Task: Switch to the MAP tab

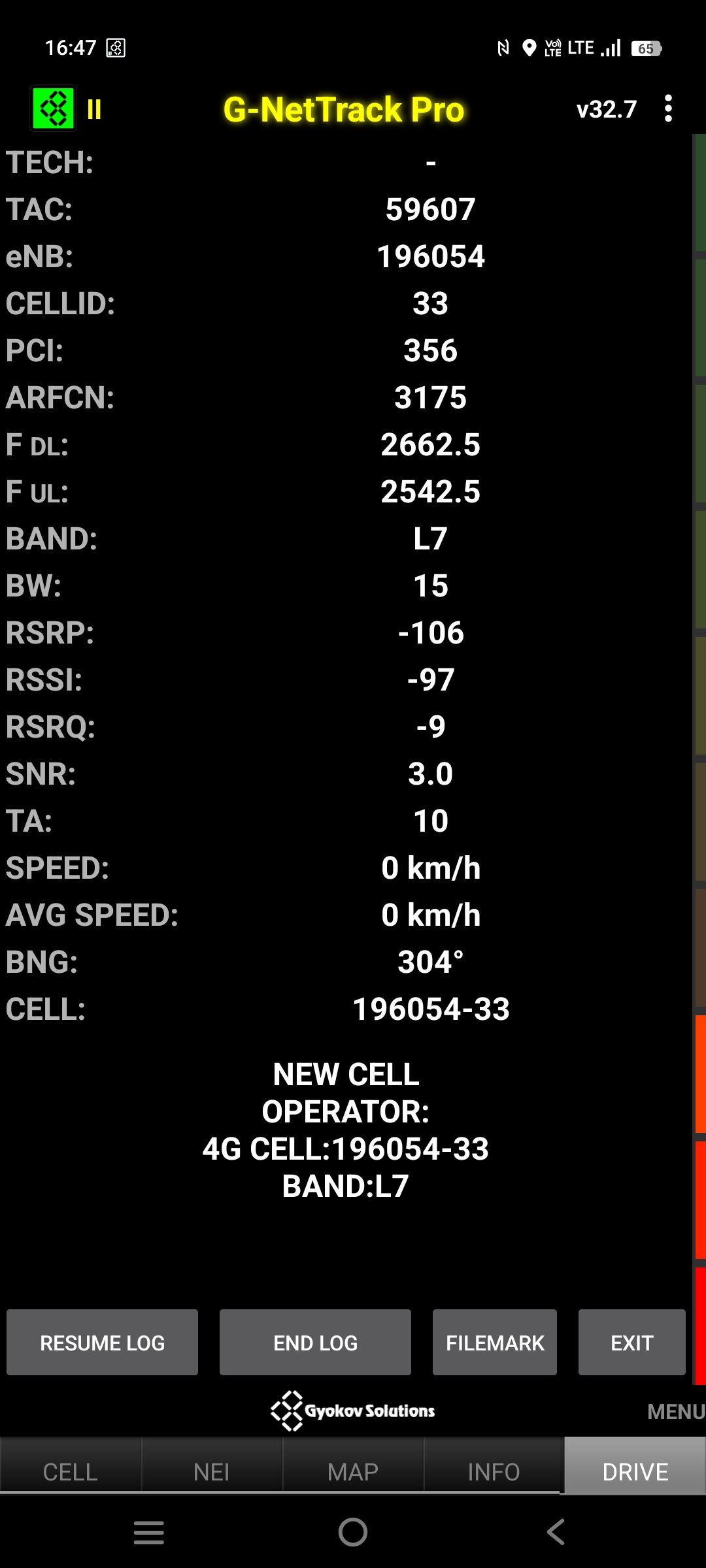Action: (353, 1472)
